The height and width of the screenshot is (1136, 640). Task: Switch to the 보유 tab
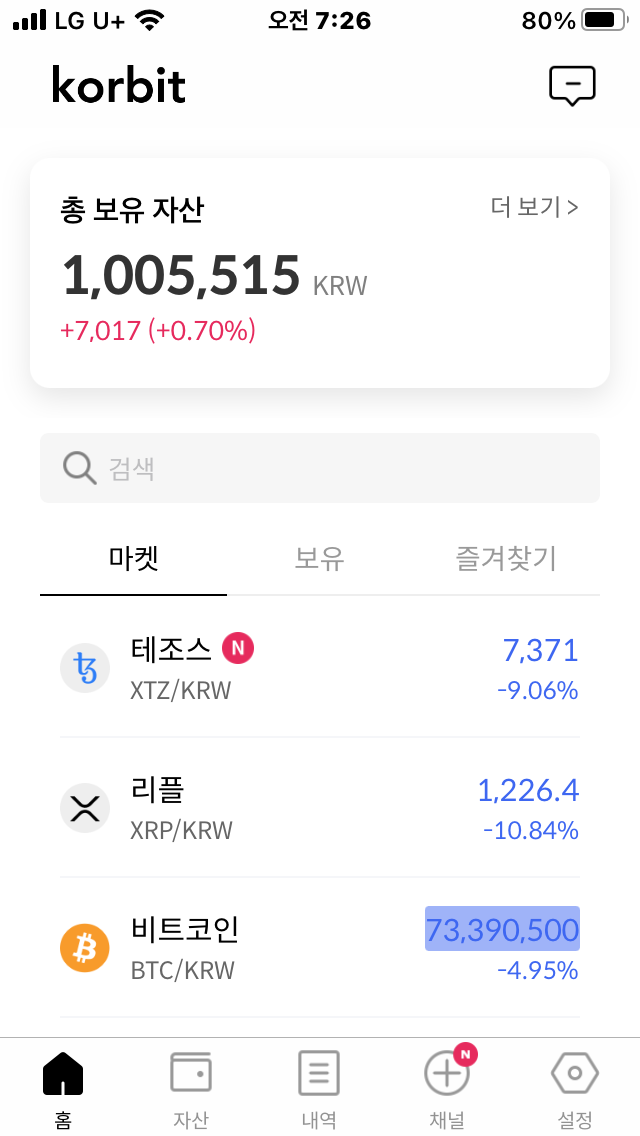tap(320, 559)
